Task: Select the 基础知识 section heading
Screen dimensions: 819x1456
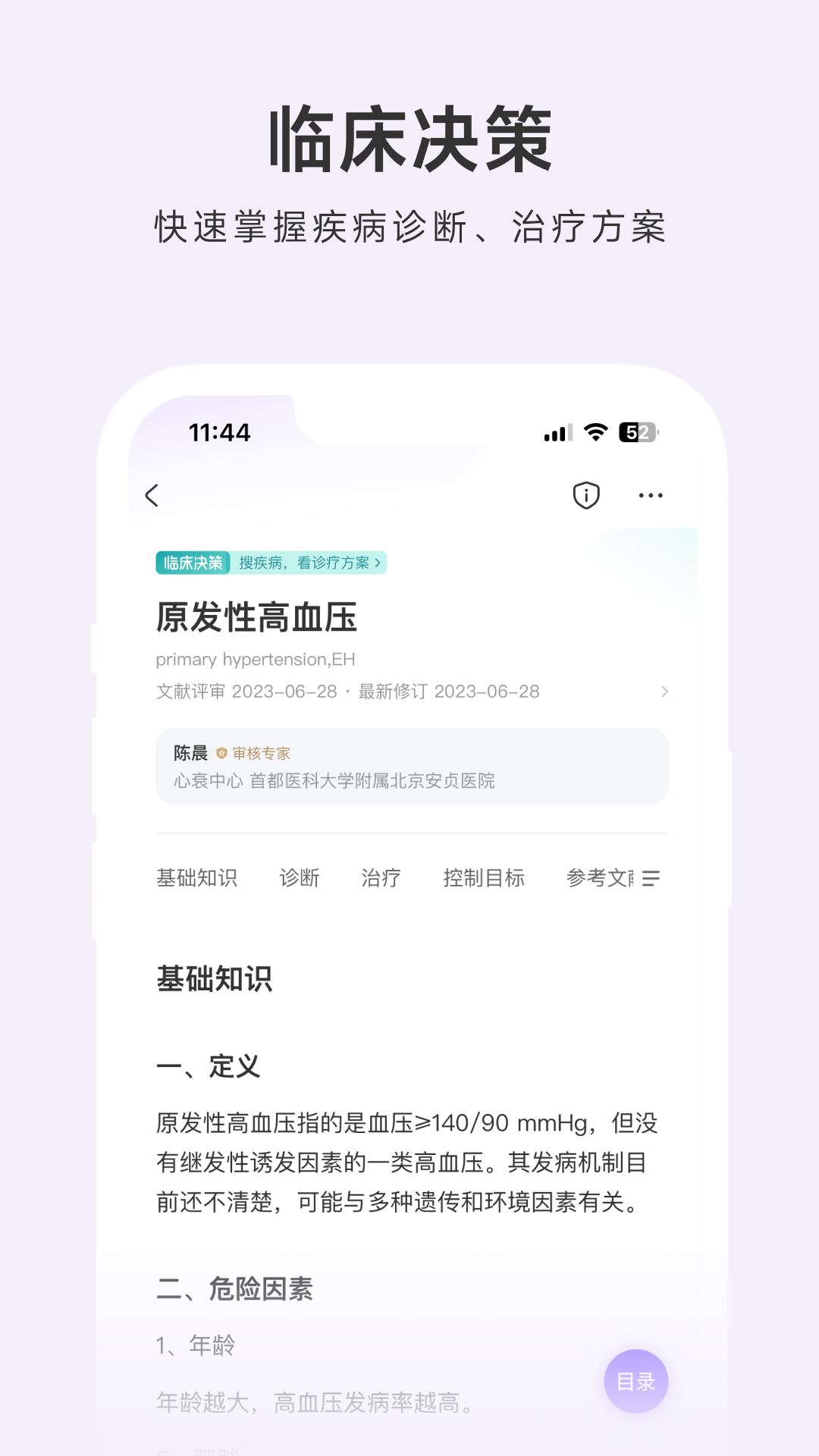Action: point(215,980)
